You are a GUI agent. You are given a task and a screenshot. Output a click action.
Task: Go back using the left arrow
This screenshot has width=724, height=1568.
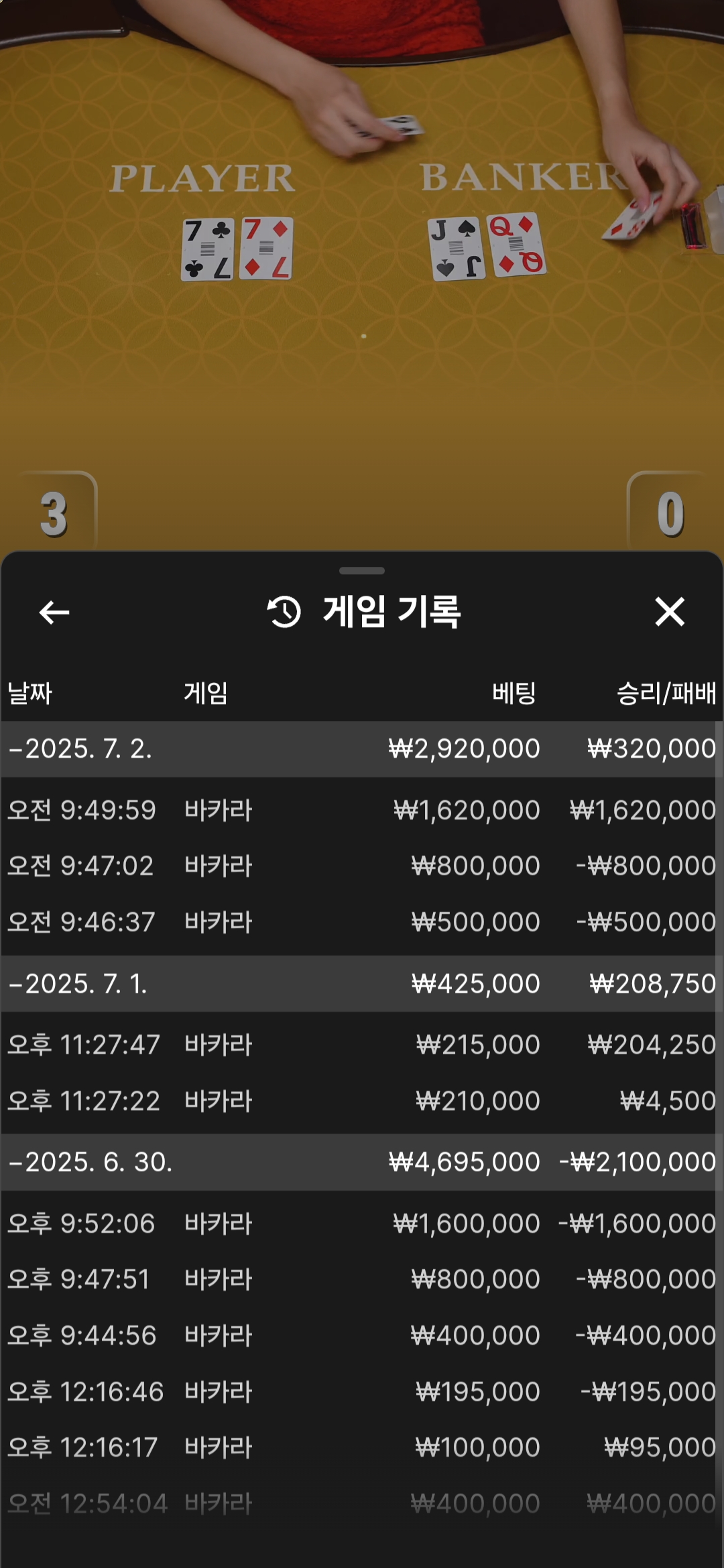coord(54,612)
